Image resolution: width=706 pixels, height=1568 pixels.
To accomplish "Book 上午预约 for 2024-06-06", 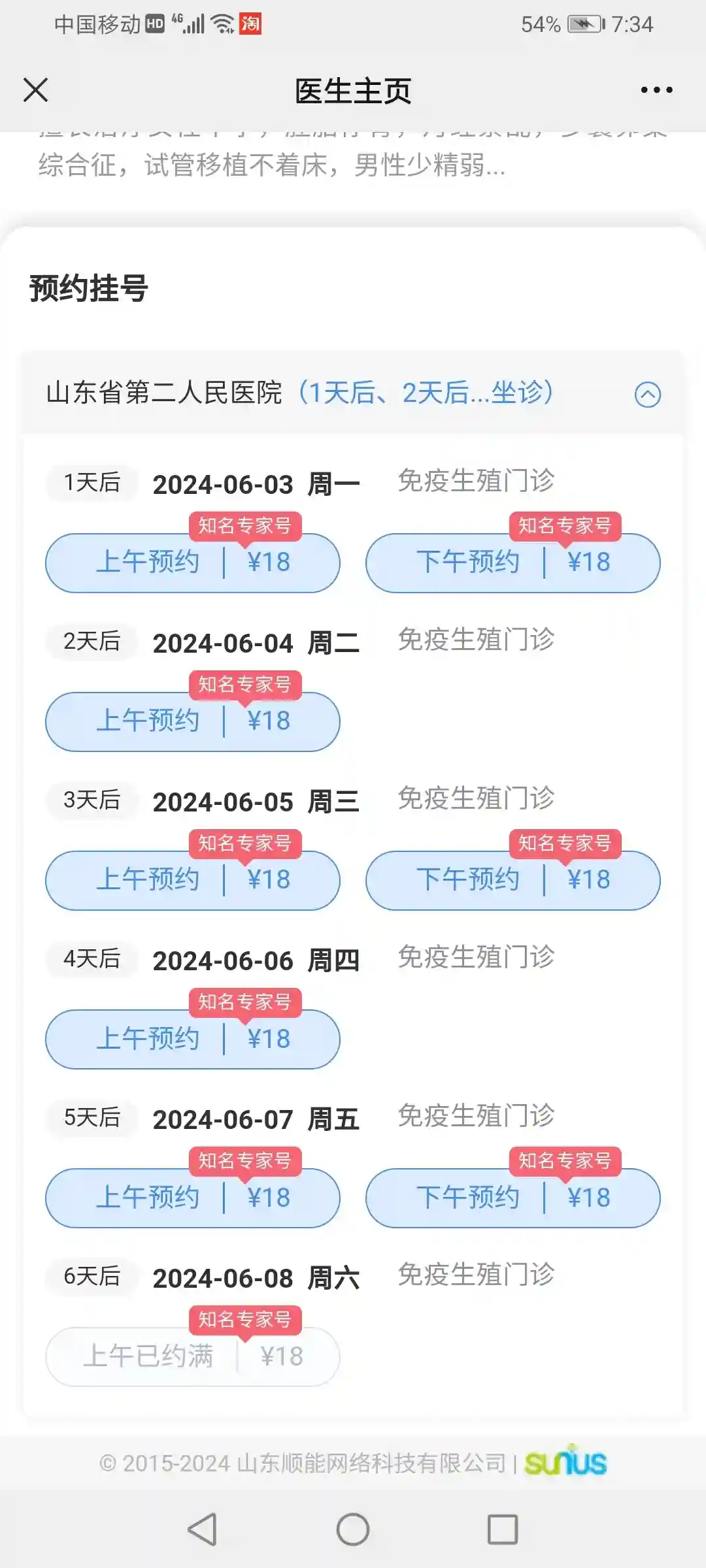I will point(192,1039).
